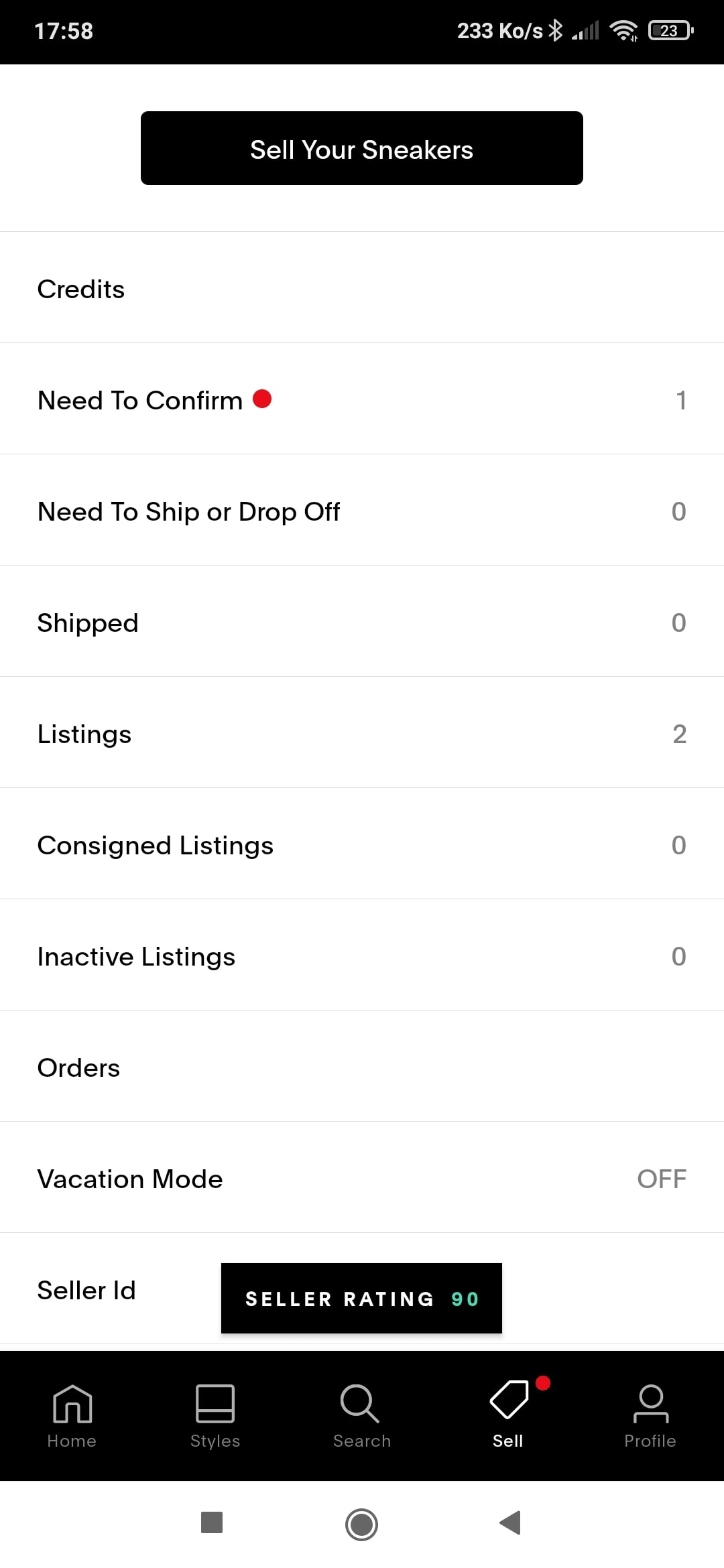Open Need To Confirm orders
Image resolution: width=724 pixels, height=1568 pixels.
click(x=362, y=399)
